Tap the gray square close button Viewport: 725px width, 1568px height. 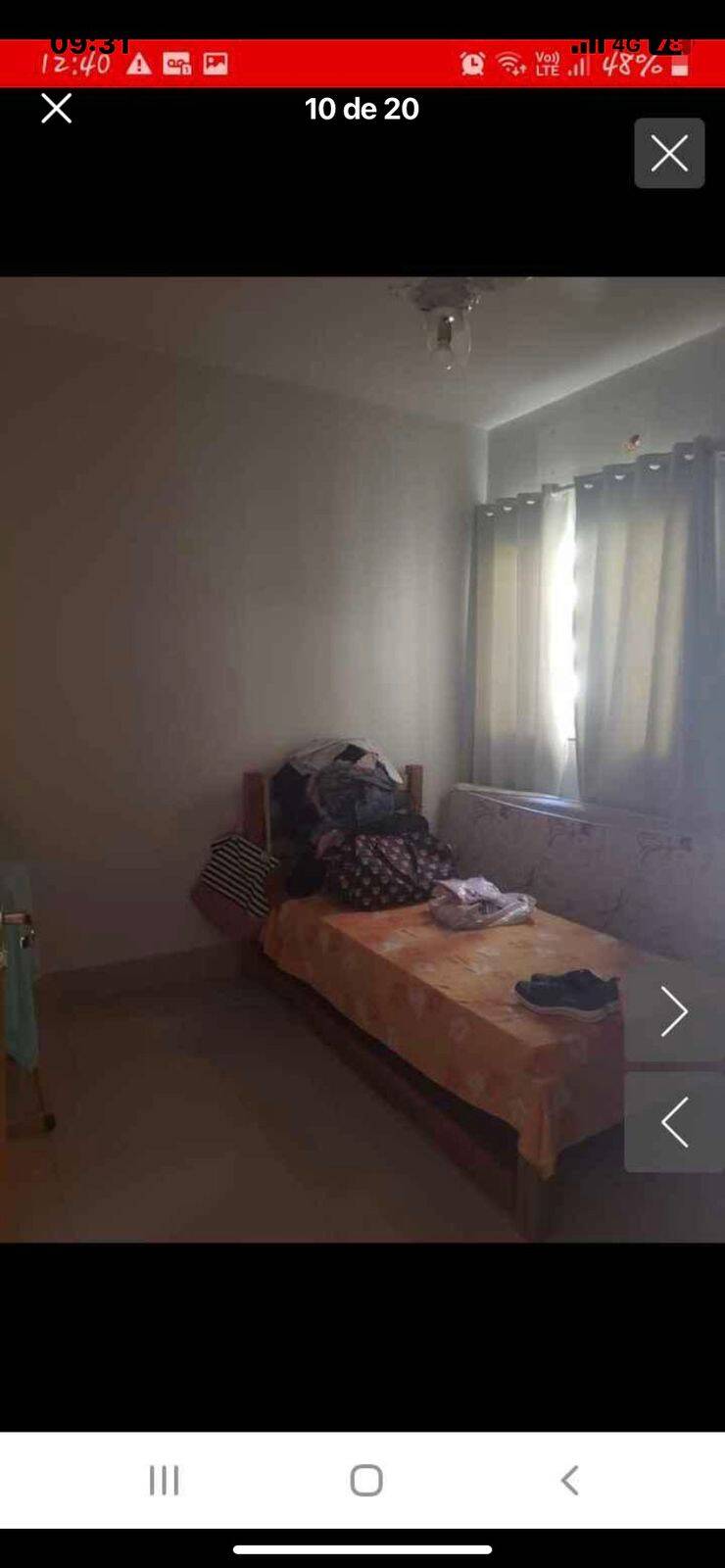coord(669,153)
